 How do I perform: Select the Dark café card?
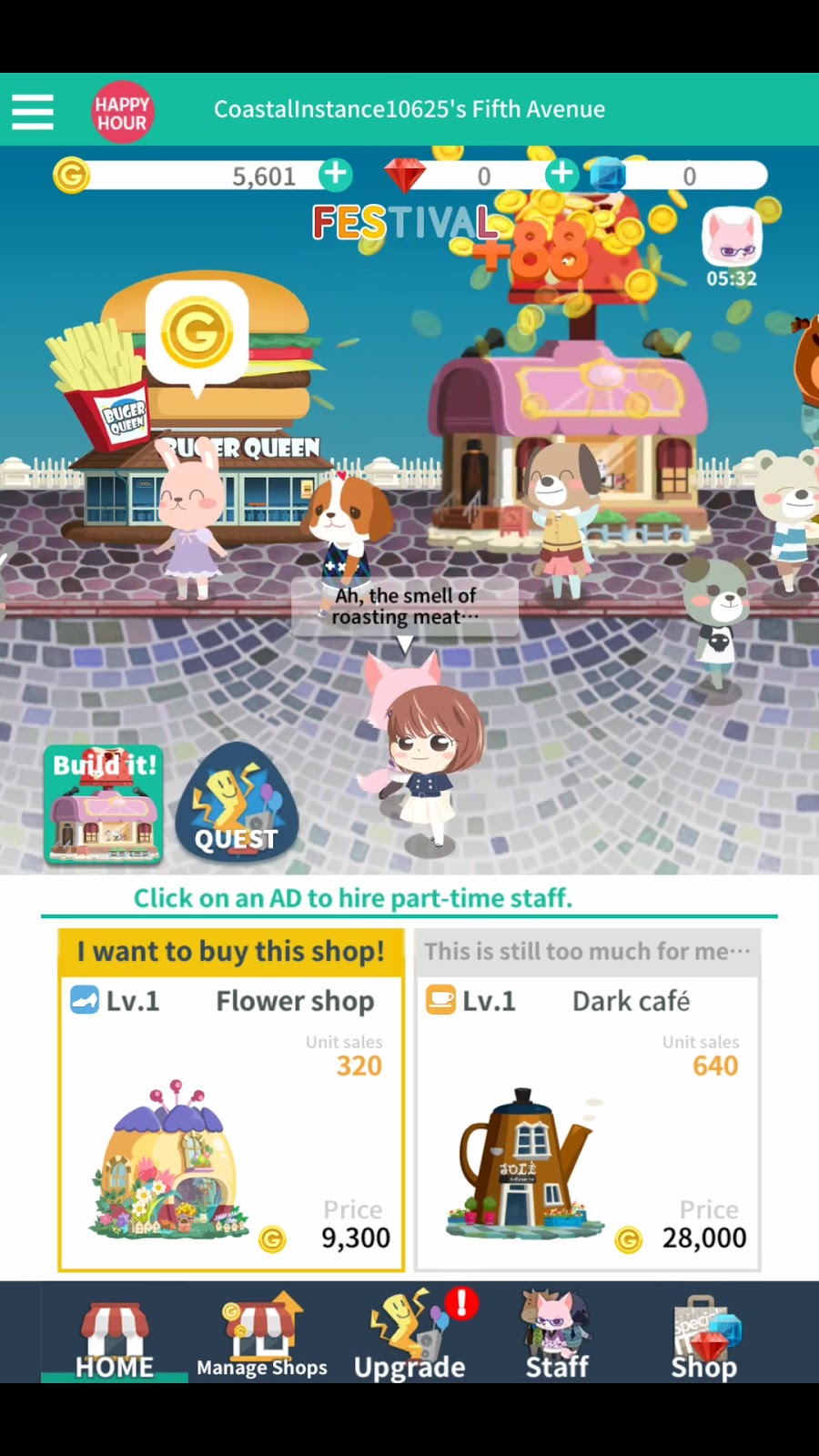(587, 1100)
